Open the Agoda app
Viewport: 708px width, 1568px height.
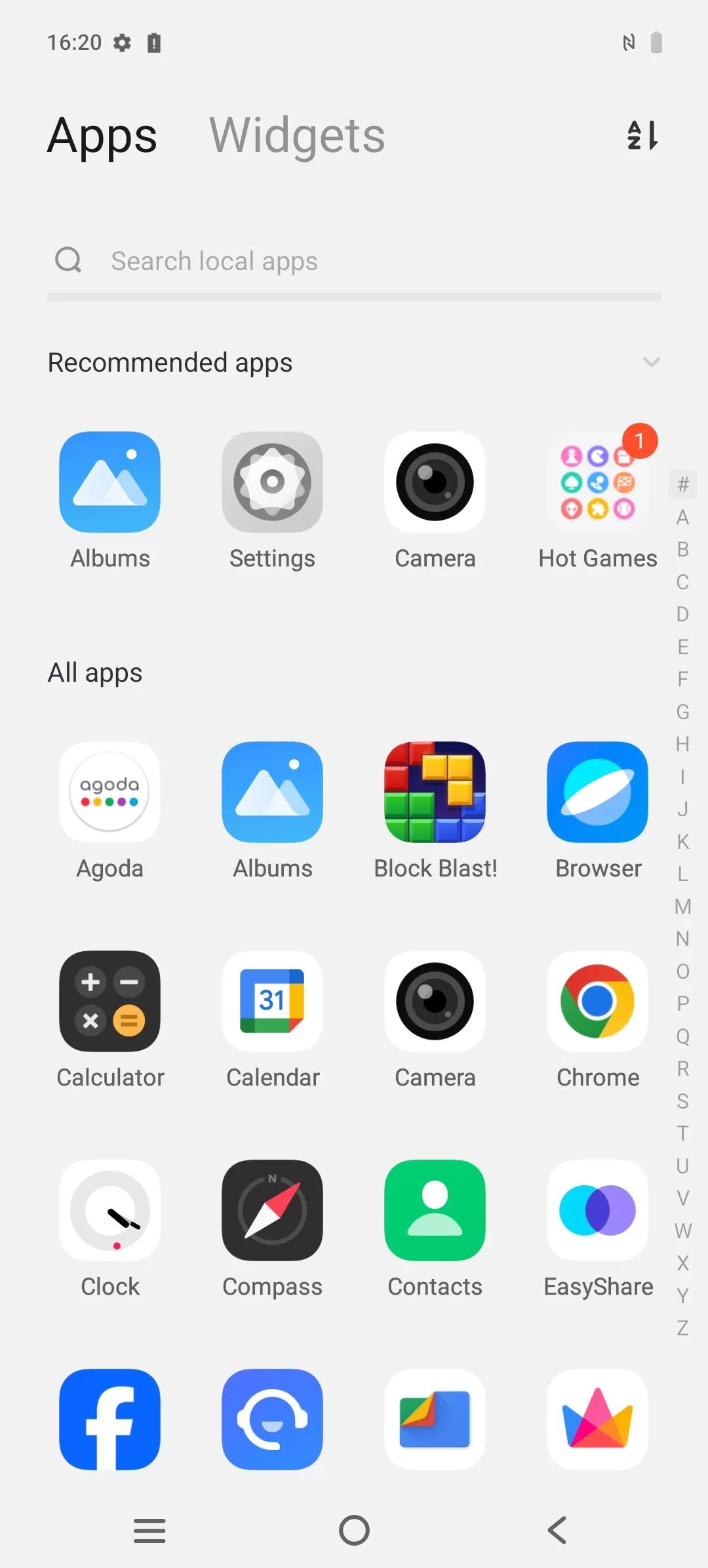coord(109,793)
